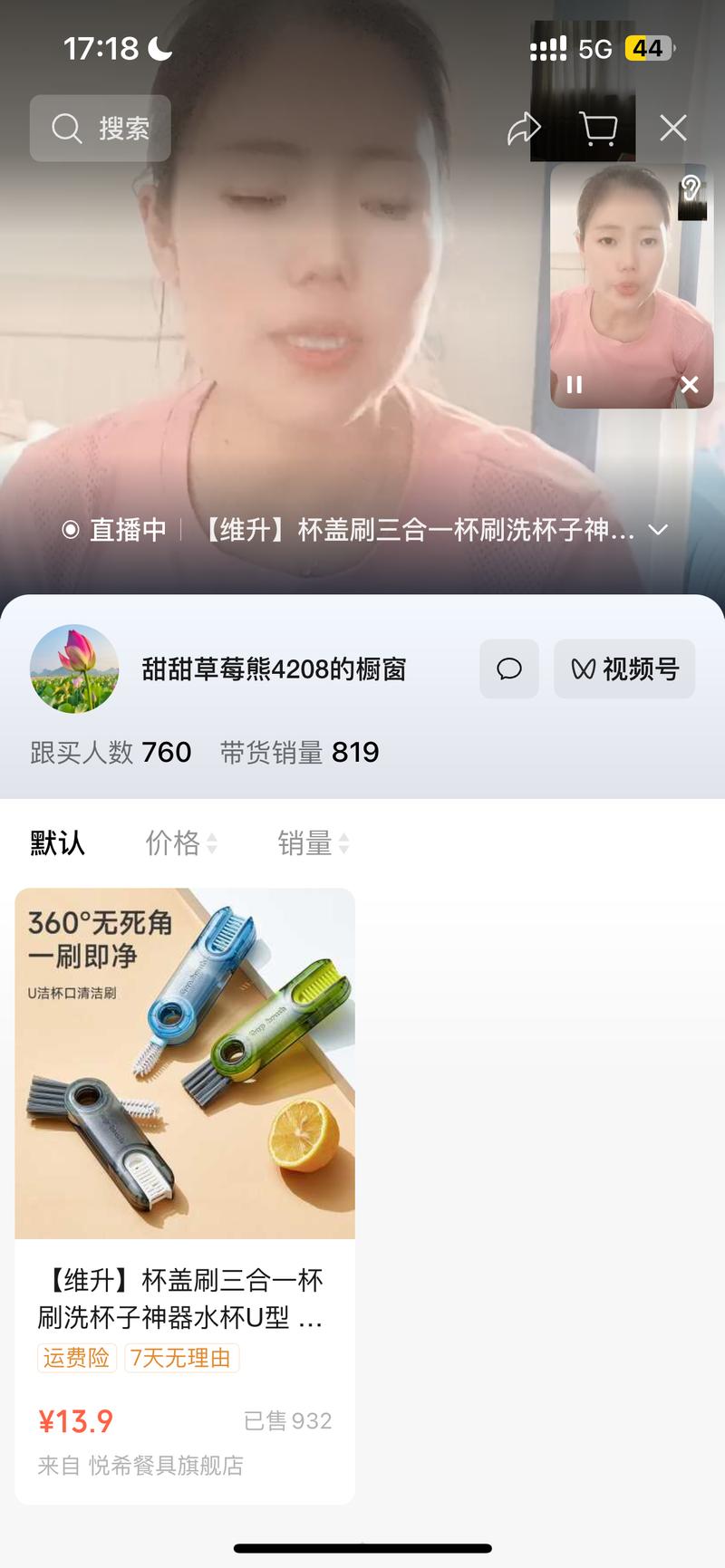Viewport: 725px width, 1568px height.
Task: Close the shop window page
Action: 672,128
